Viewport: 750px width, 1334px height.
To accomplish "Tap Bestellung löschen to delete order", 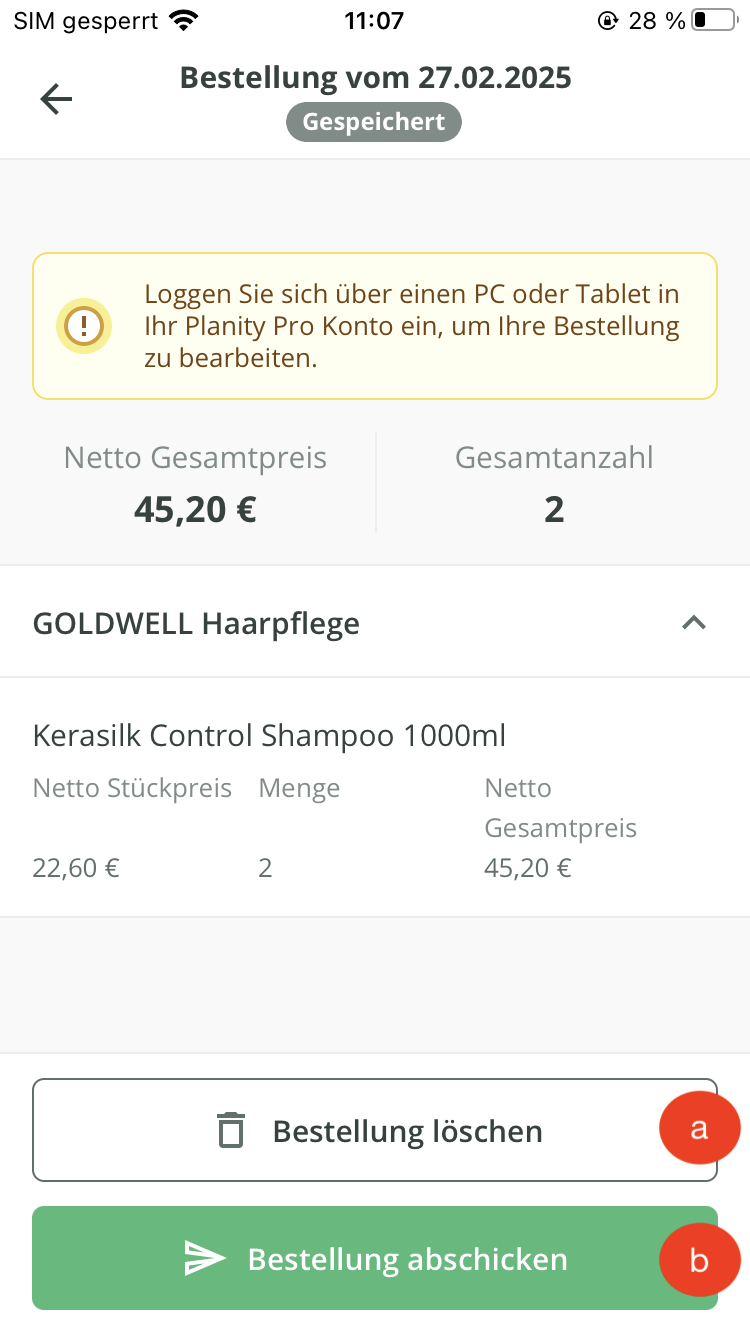I will point(375,1130).
